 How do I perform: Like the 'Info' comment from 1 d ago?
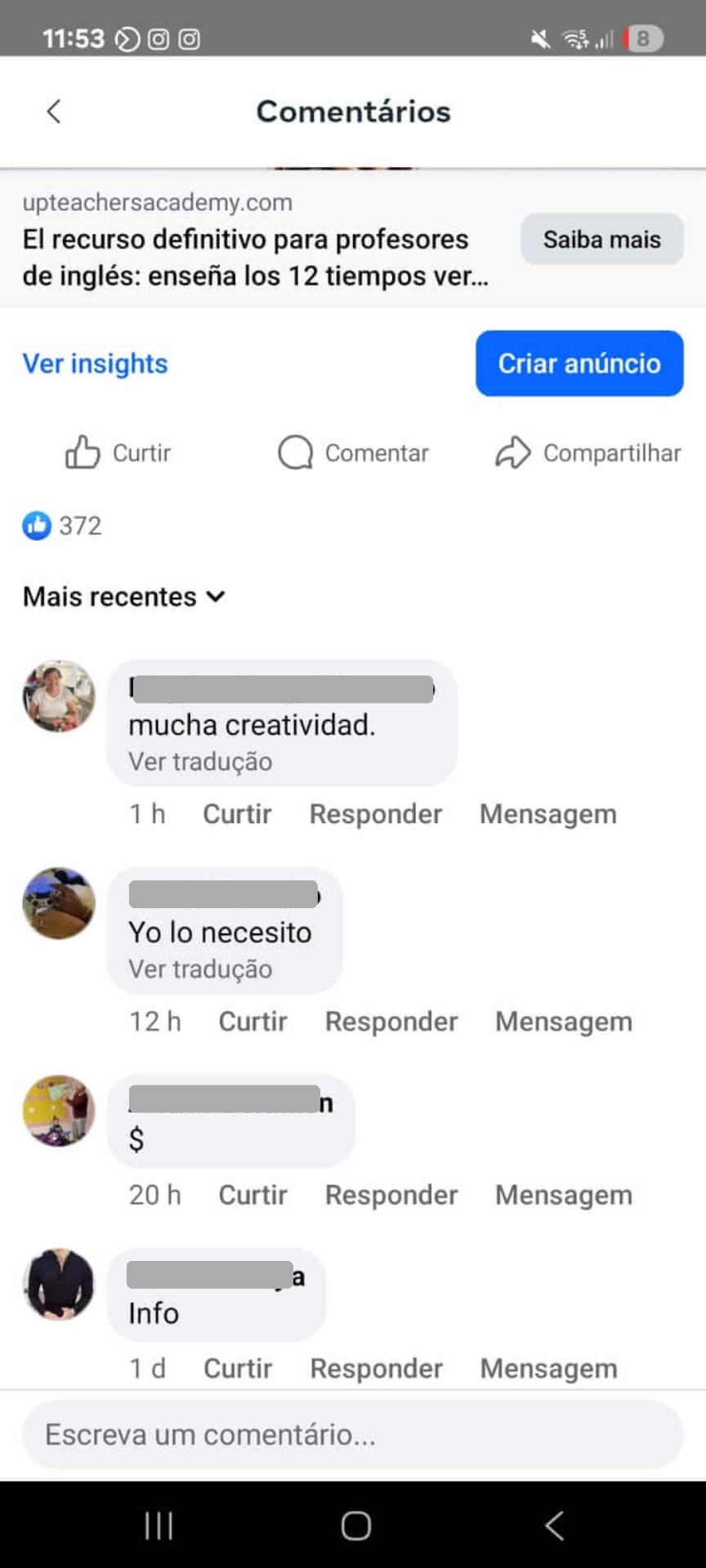coord(238,1368)
